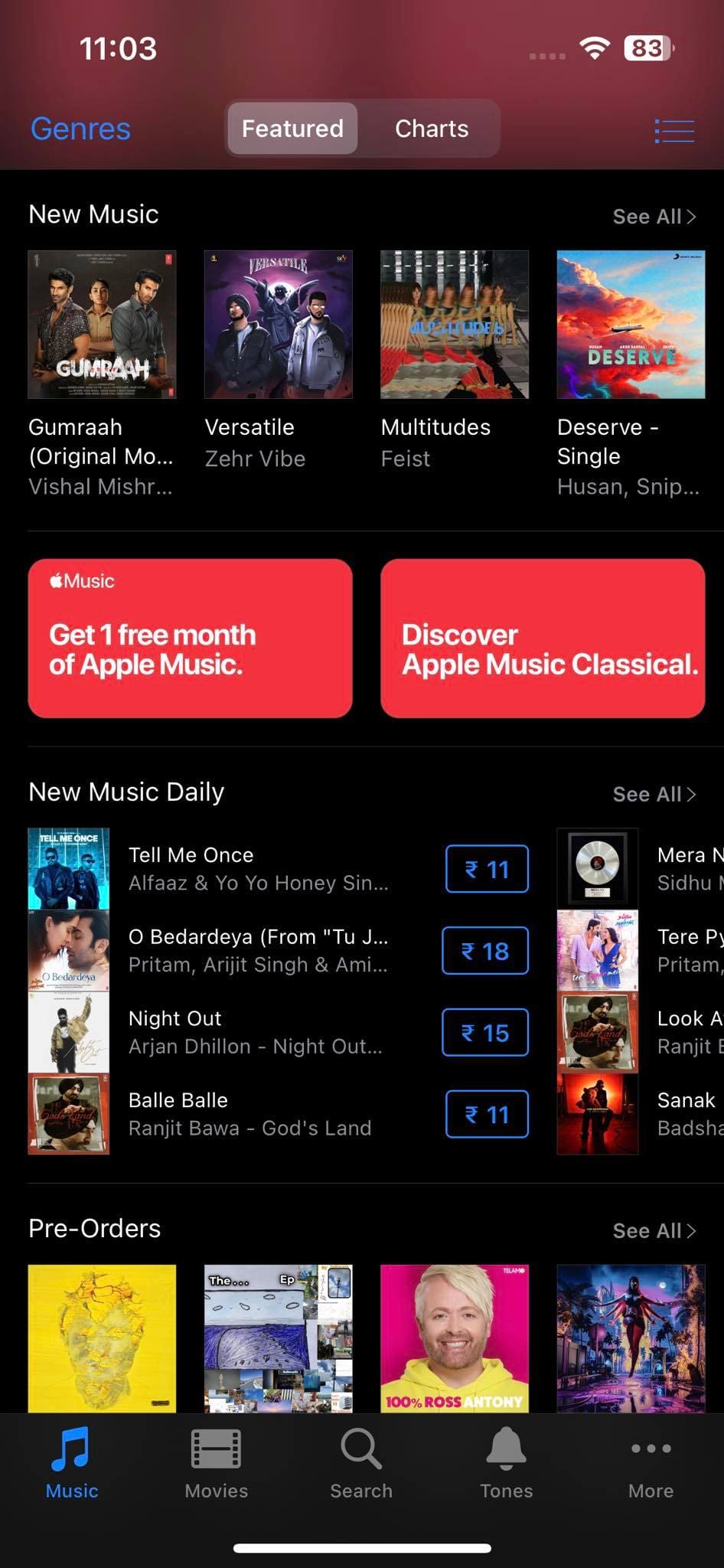Open the Genres list
The width and height of the screenshot is (724, 1568).
click(x=80, y=129)
